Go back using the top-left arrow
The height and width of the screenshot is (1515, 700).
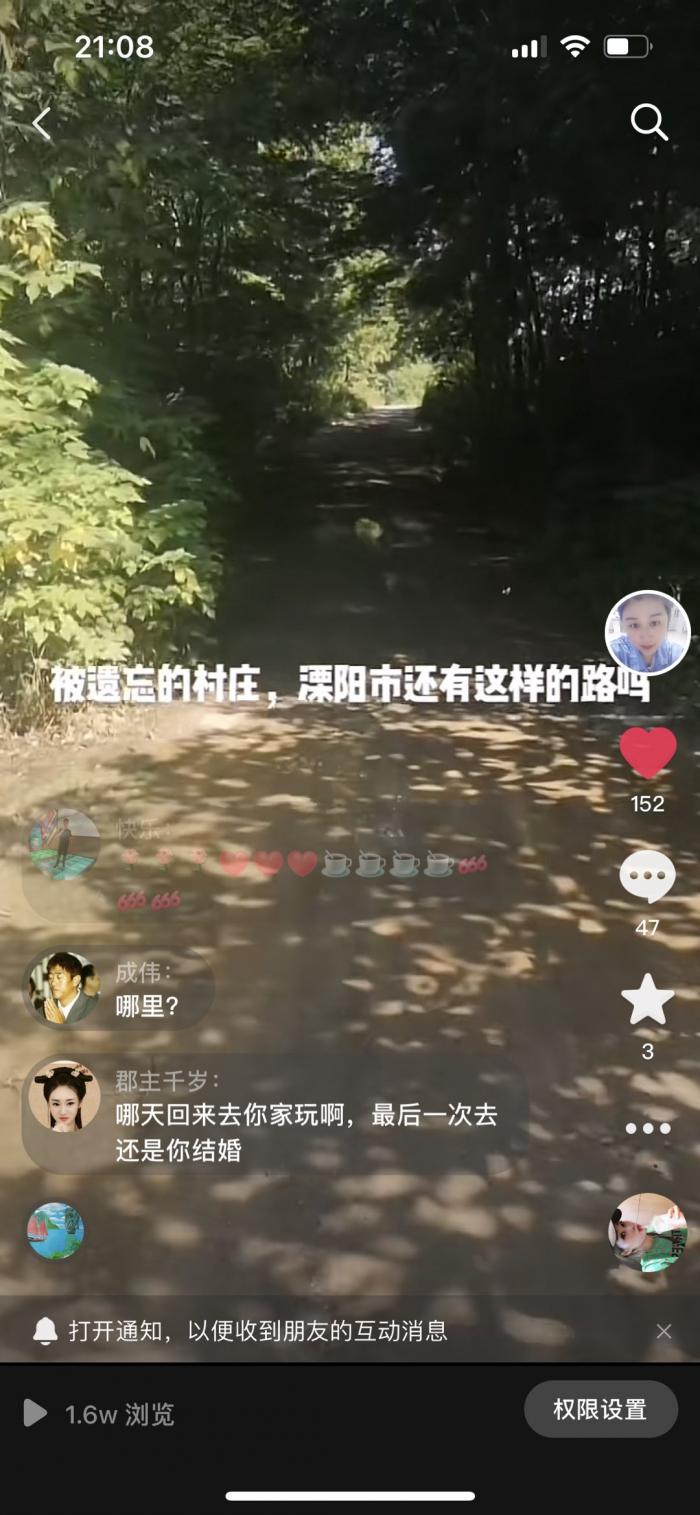pyautogui.click(x=41, y=124)
